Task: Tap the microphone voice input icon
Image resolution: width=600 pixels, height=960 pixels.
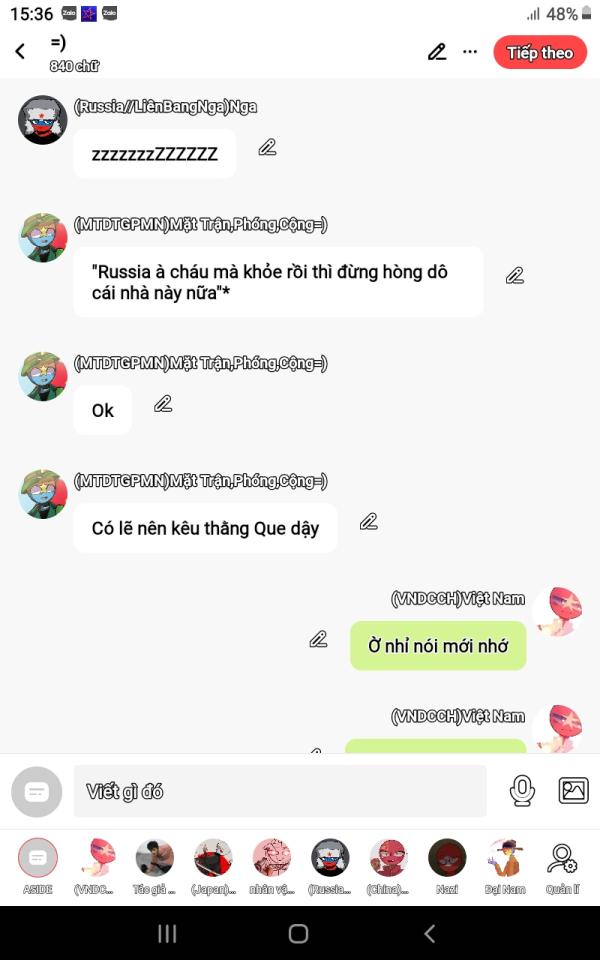Action: click(x=522, y=791)
